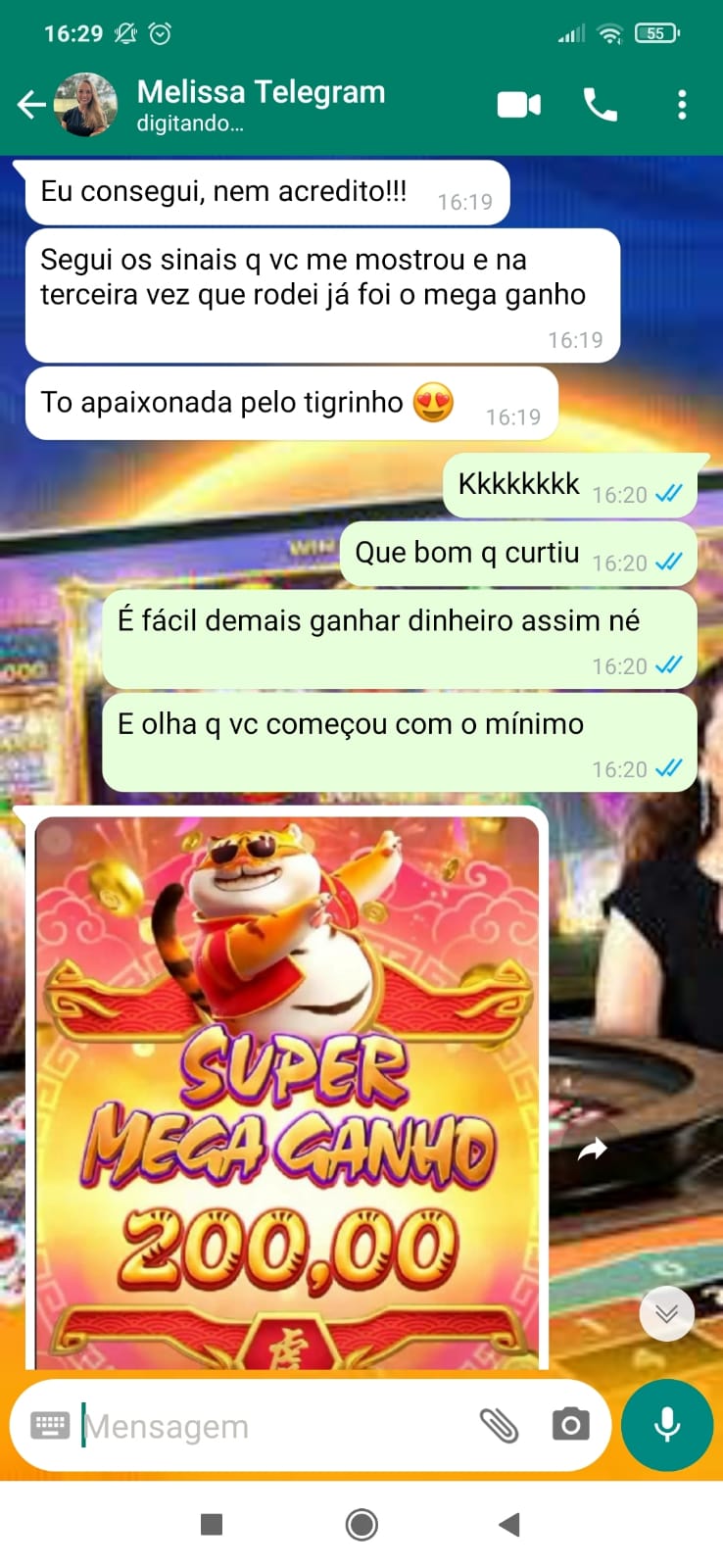Image resolution: width=723 pixels, height=1568 pixels.
Task: Start a voice call with Melissa
Action: (x=600, y=104)
